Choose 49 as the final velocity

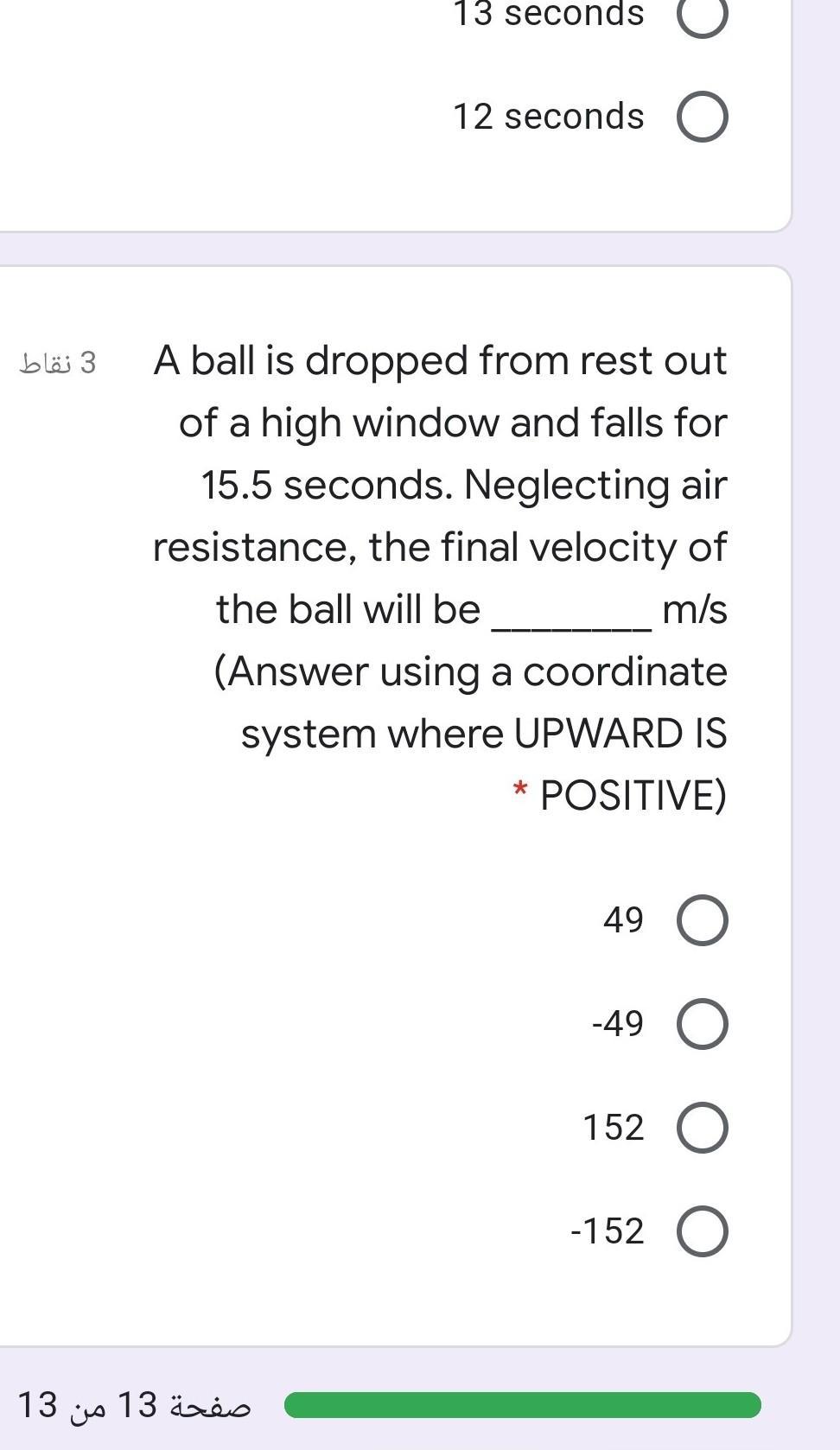[x=702, y=920]
